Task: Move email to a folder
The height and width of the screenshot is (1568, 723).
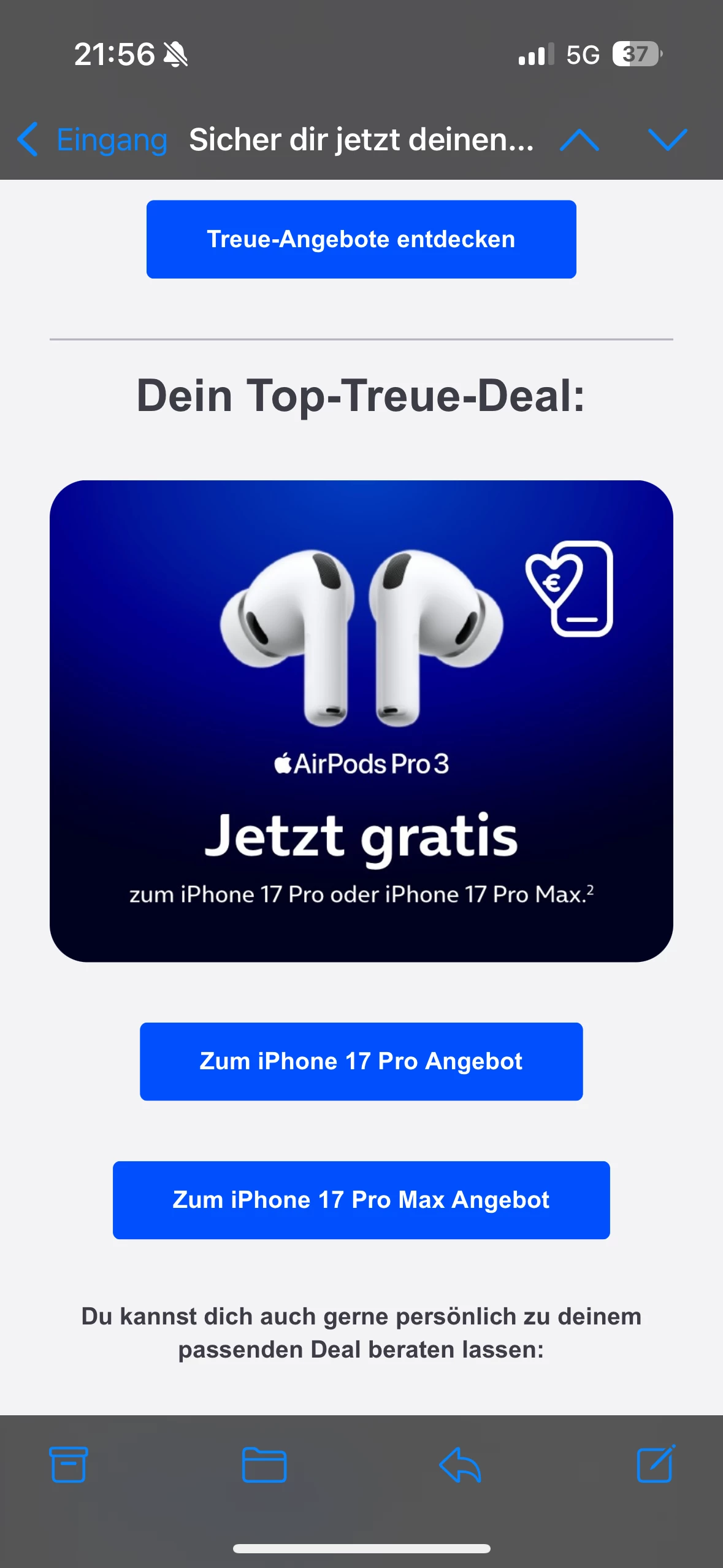Action: pos(264,1465)
